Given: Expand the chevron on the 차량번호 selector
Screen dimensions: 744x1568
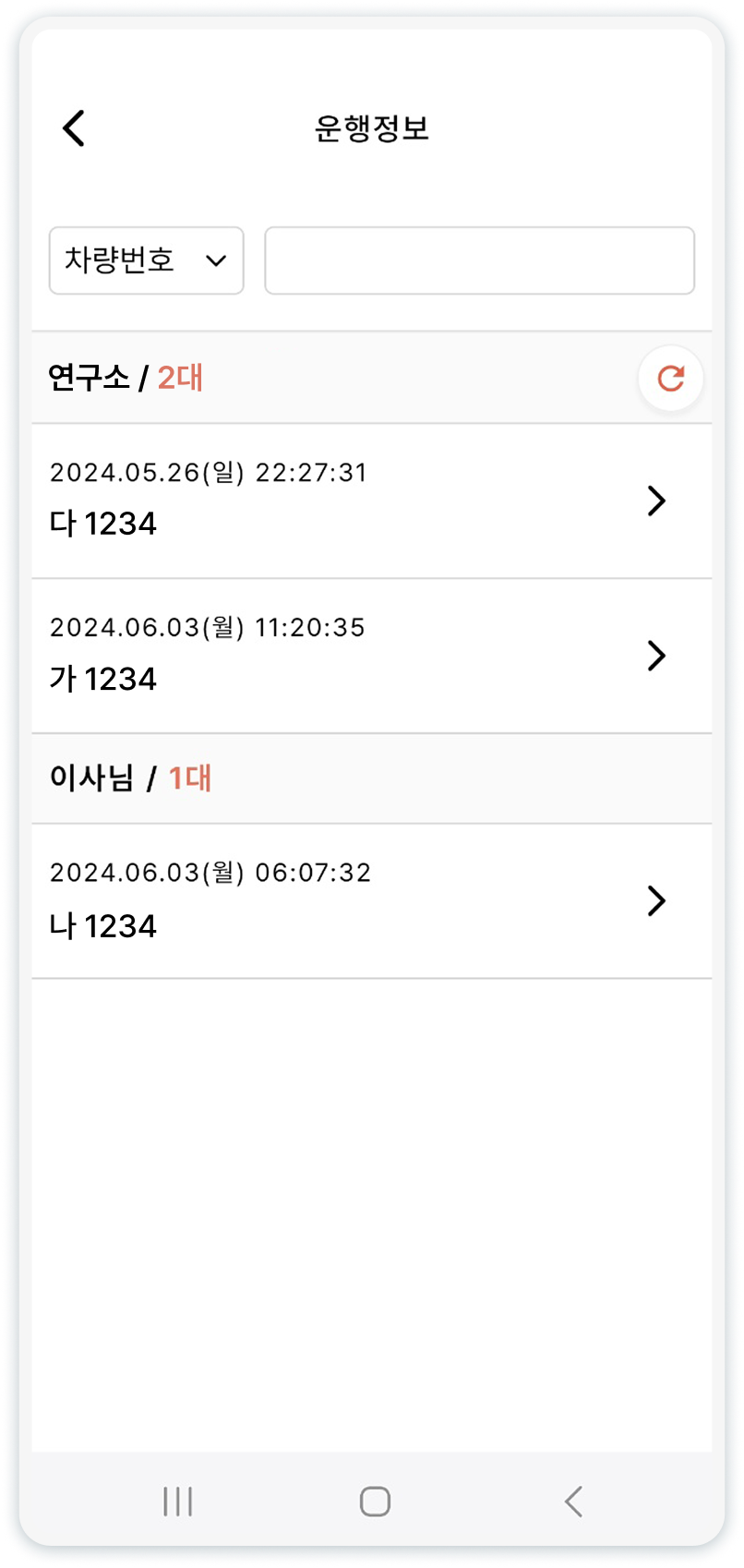Looking at the screenshot, I should coord(216,260).
